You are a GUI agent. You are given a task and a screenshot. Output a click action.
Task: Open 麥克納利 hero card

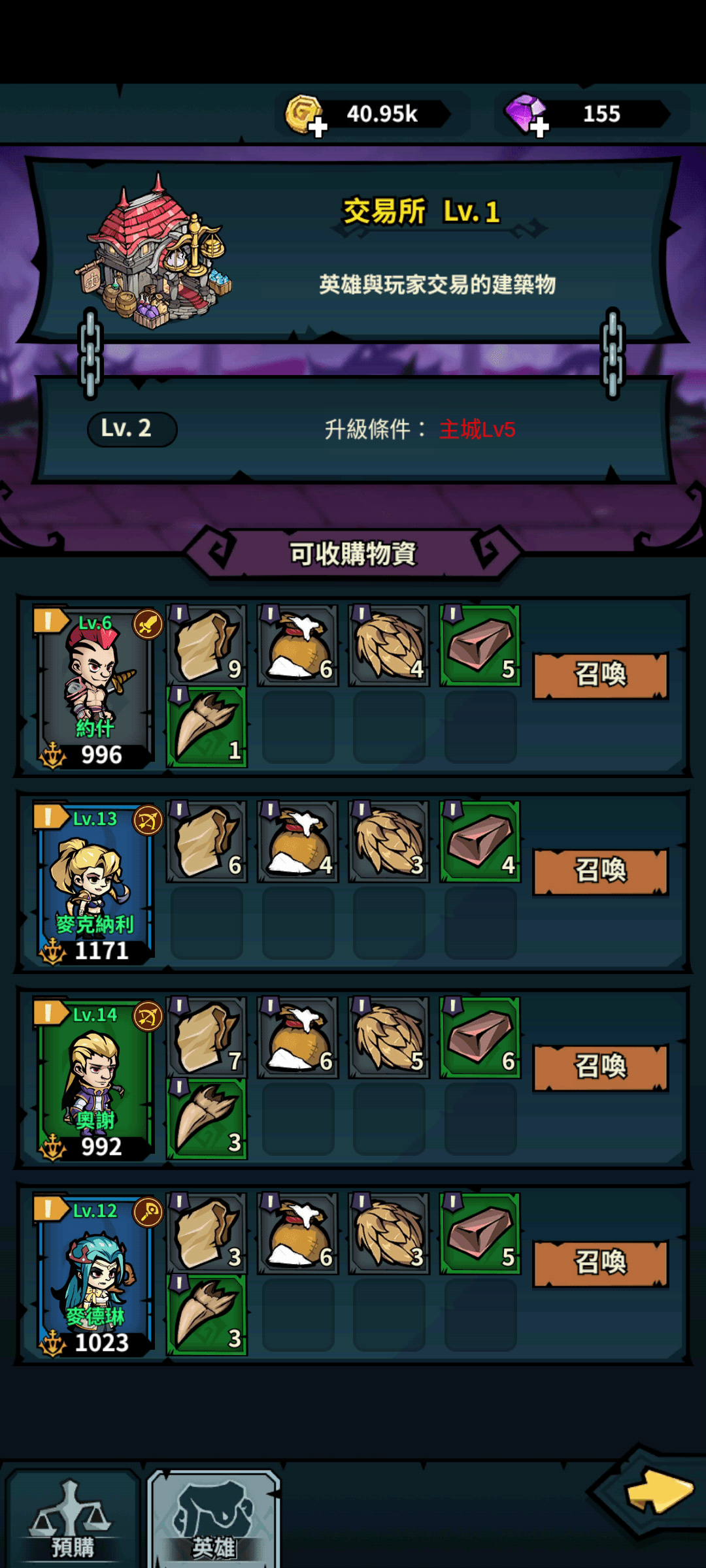95,883
